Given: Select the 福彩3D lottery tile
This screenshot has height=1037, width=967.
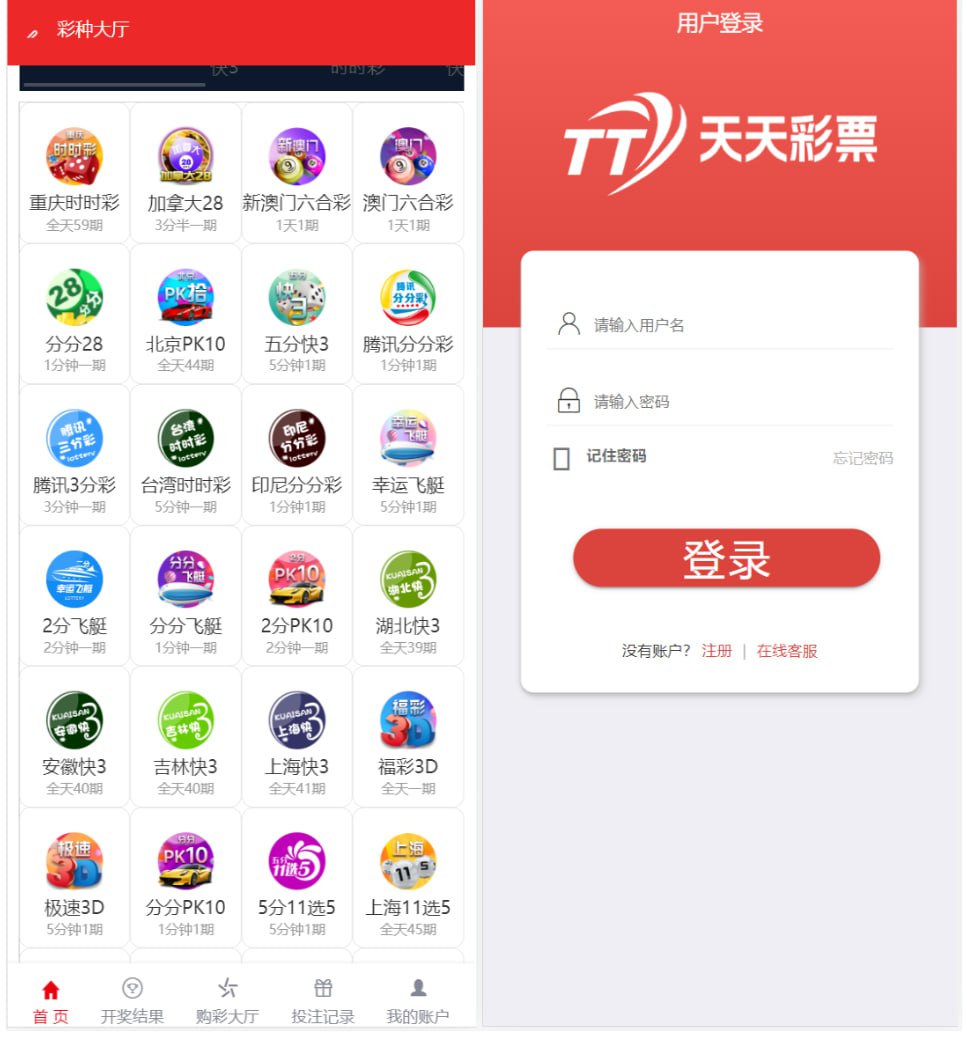Looking at the screenshot, I should [x=407, y=736].
